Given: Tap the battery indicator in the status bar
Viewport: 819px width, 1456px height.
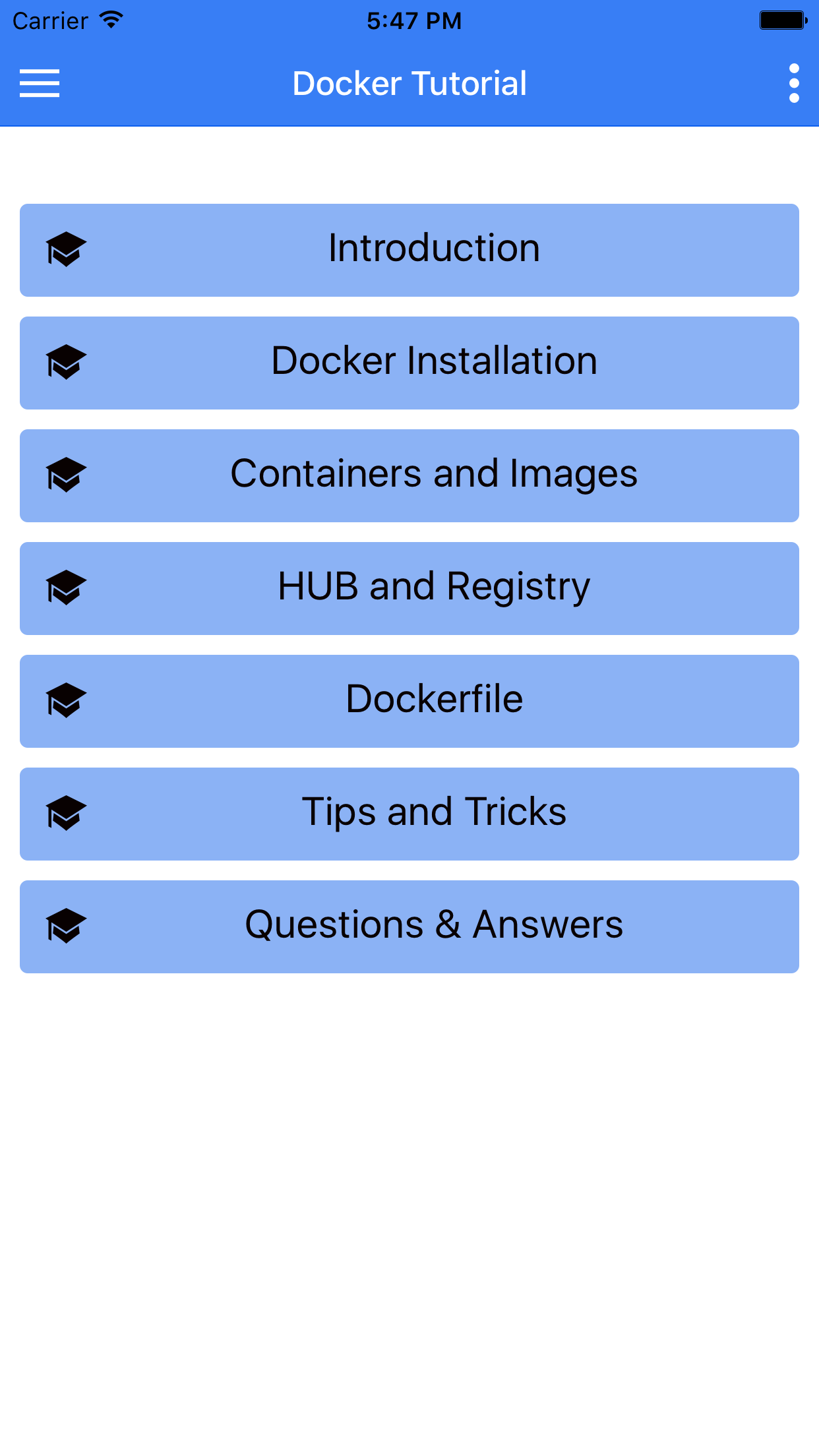Looking at the screenshot, I should pos(782,20).
